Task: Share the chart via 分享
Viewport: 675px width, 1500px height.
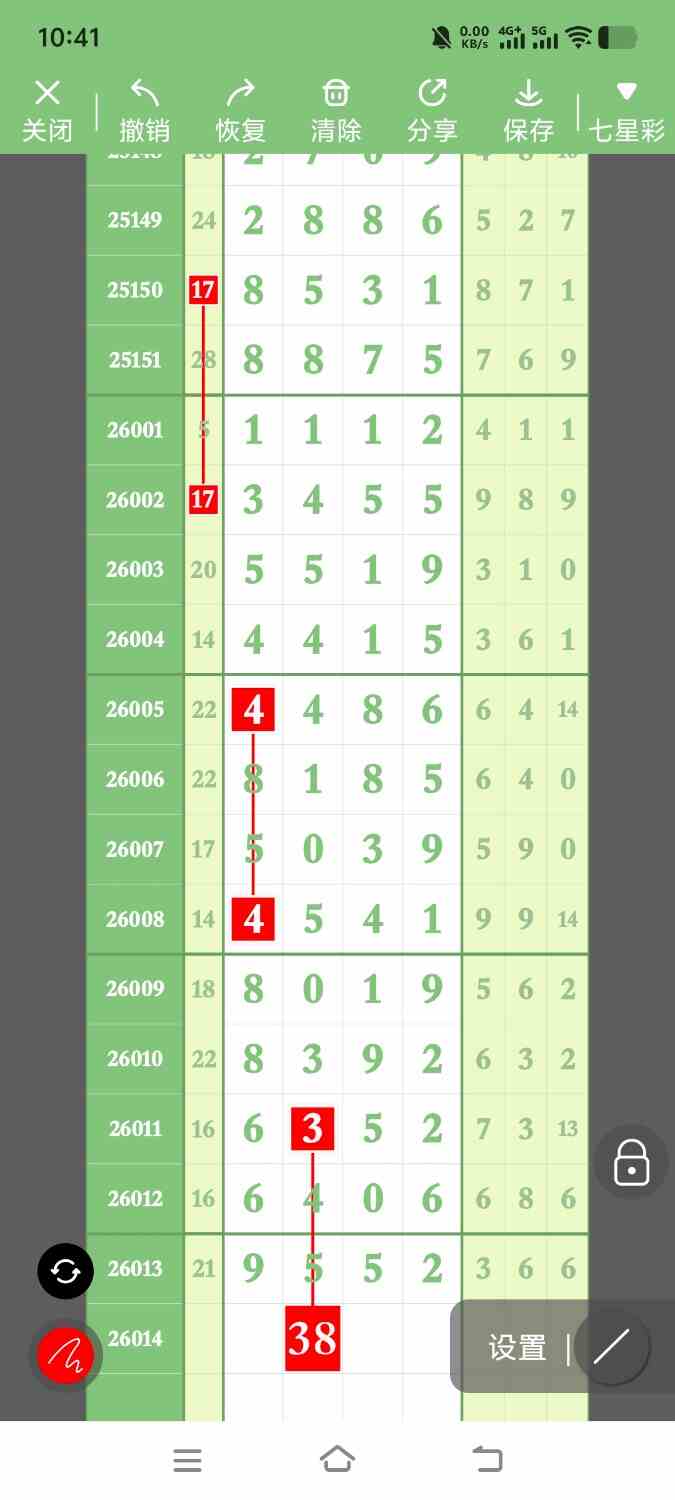Action: point(432,111)
